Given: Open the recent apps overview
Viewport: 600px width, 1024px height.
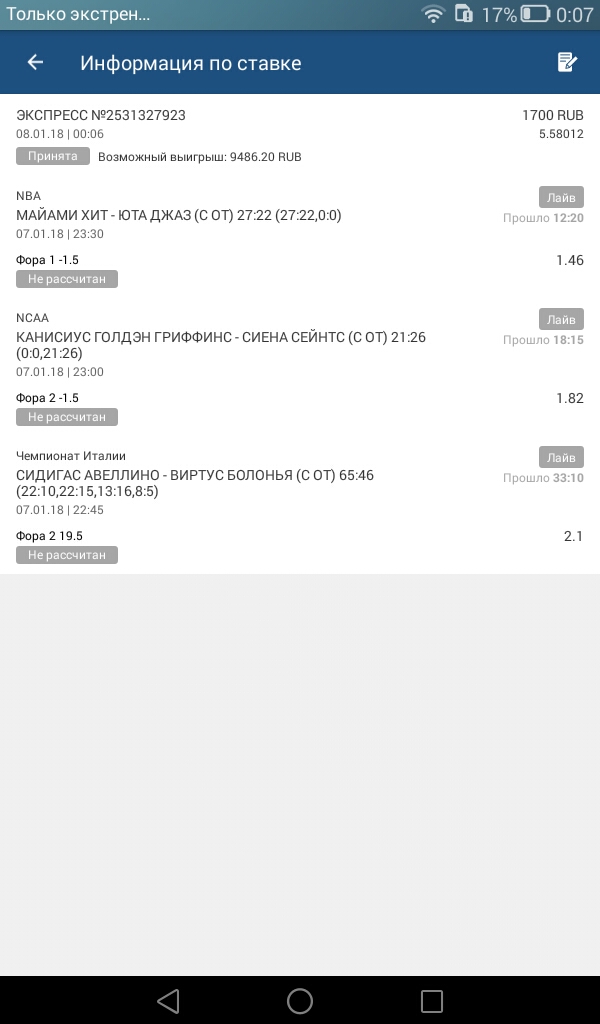Looking at the screenshot, I should click(x=431, y=1000).
